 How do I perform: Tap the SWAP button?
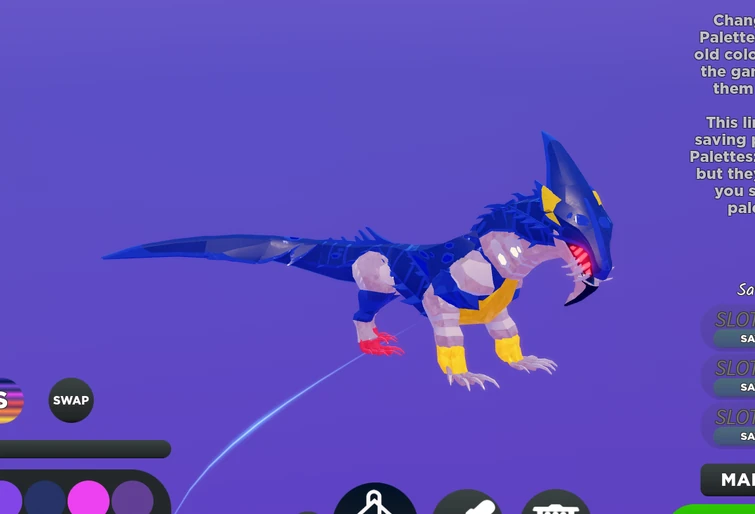[71, 400]
